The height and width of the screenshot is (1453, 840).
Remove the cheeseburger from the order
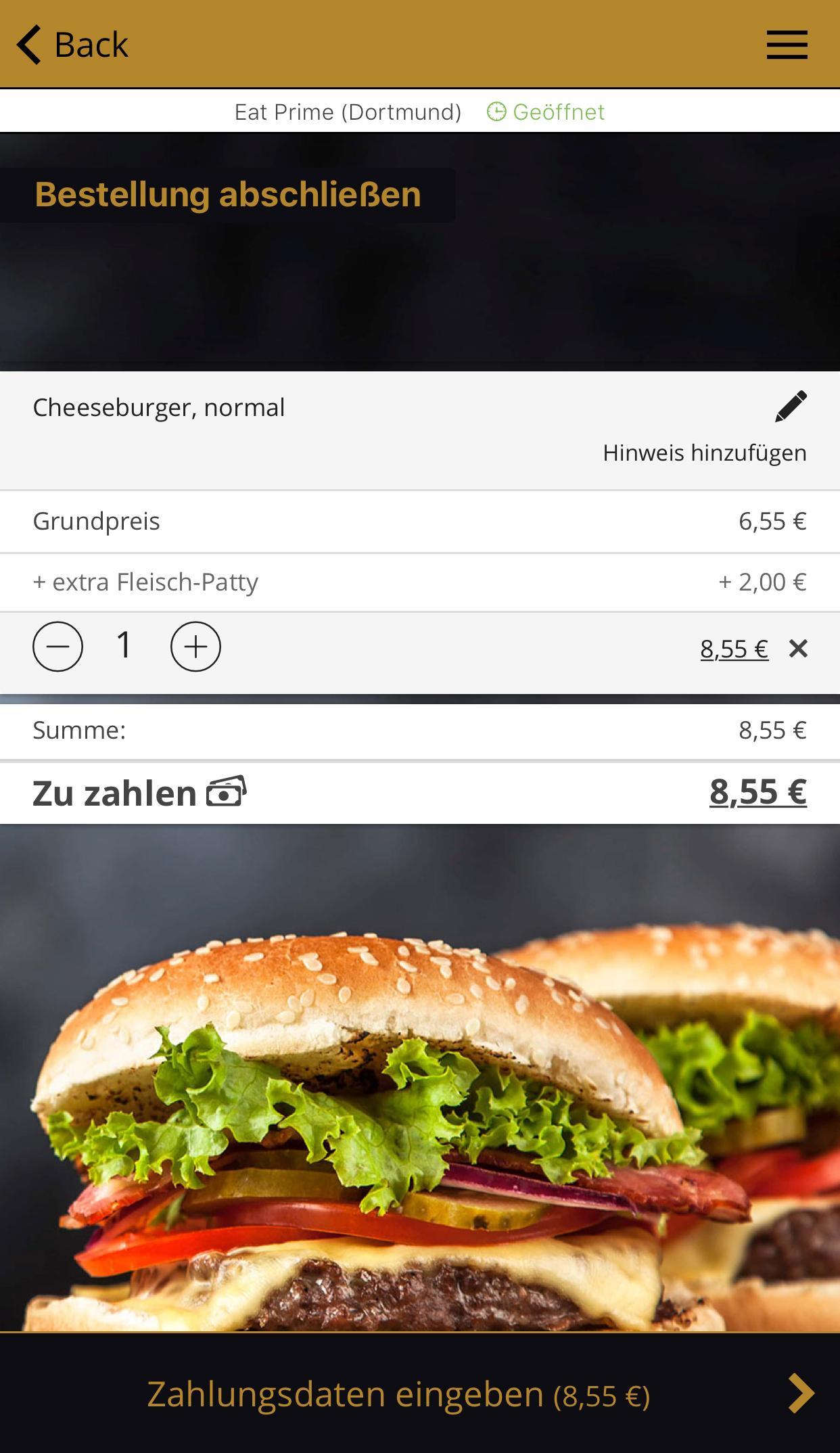click(x=798, y=649)
